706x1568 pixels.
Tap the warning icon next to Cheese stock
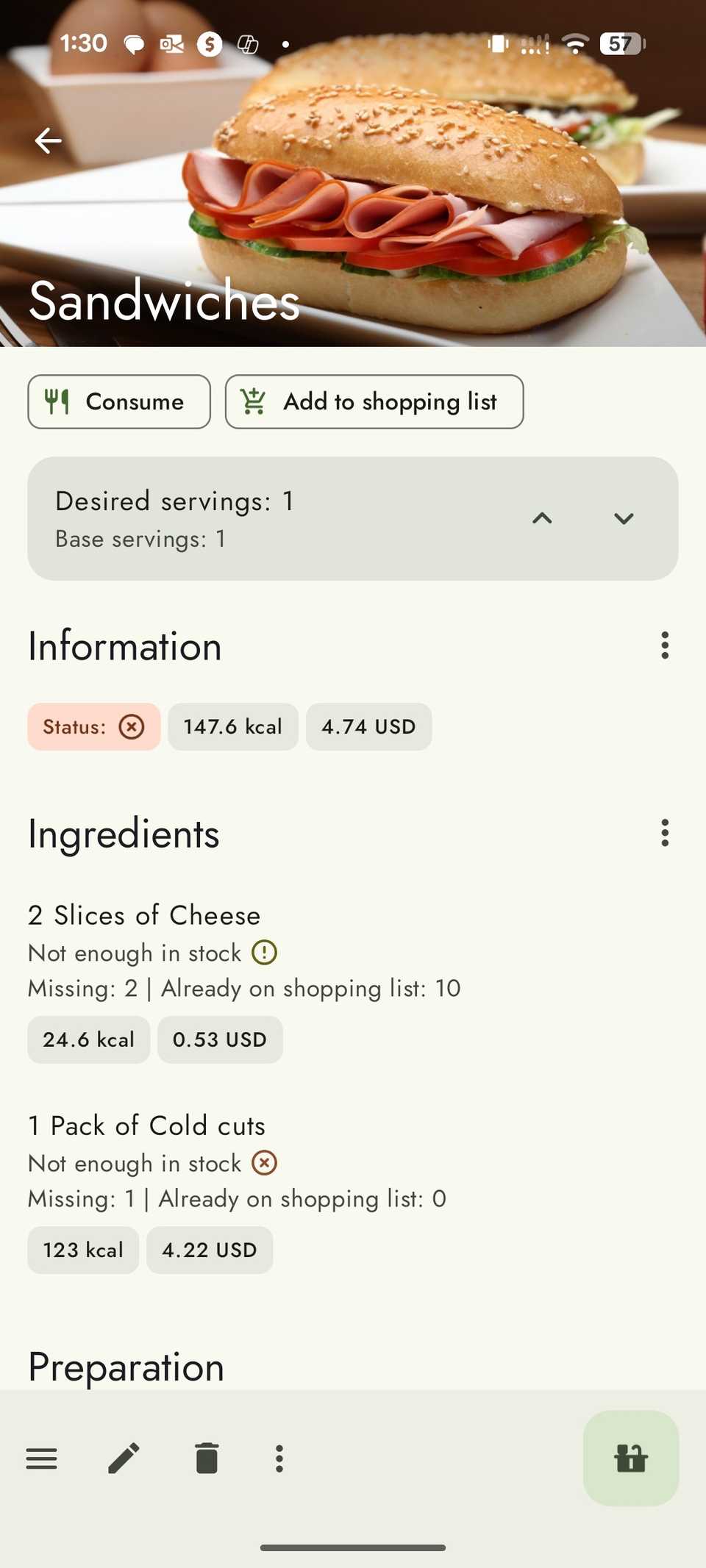tap(263, 951)
